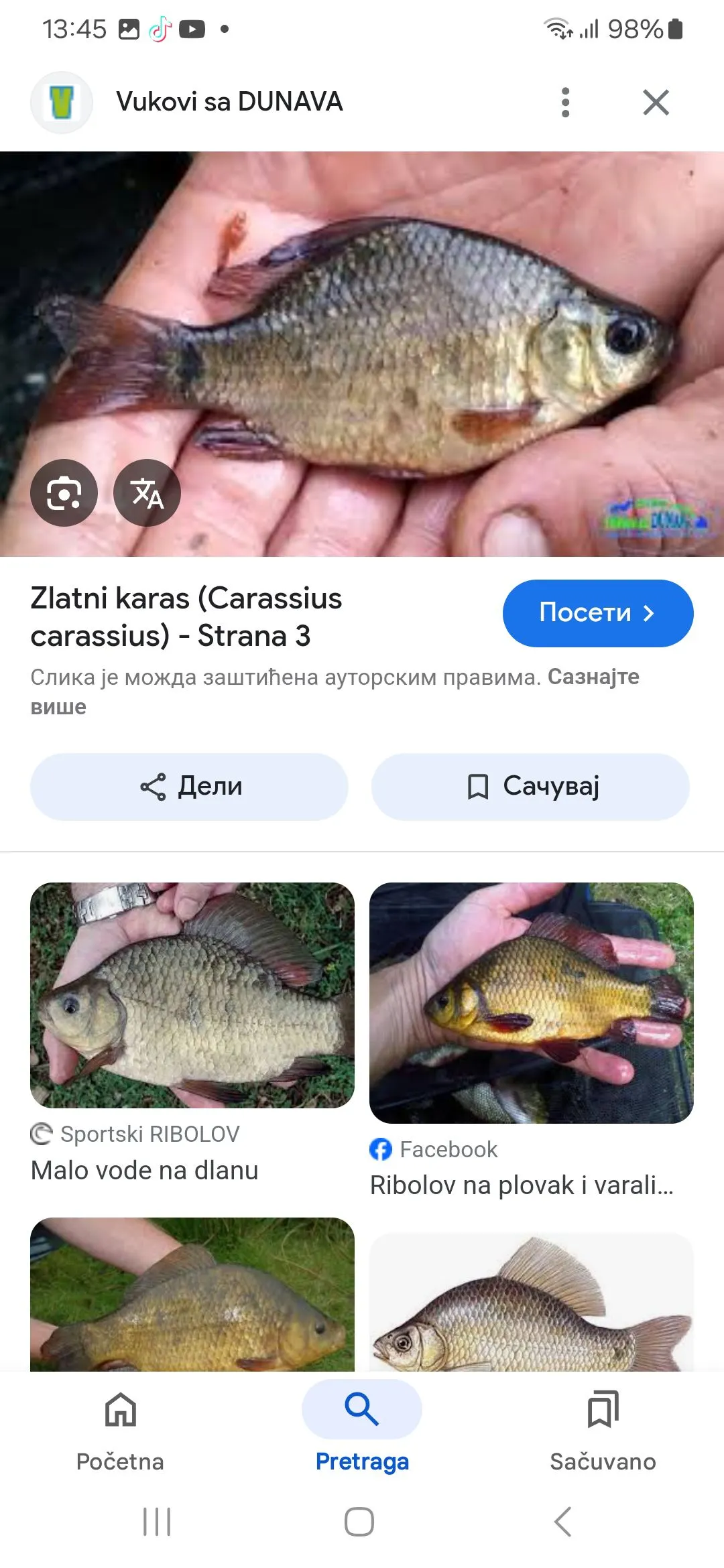Tap the Посети button

pos(597,613)
